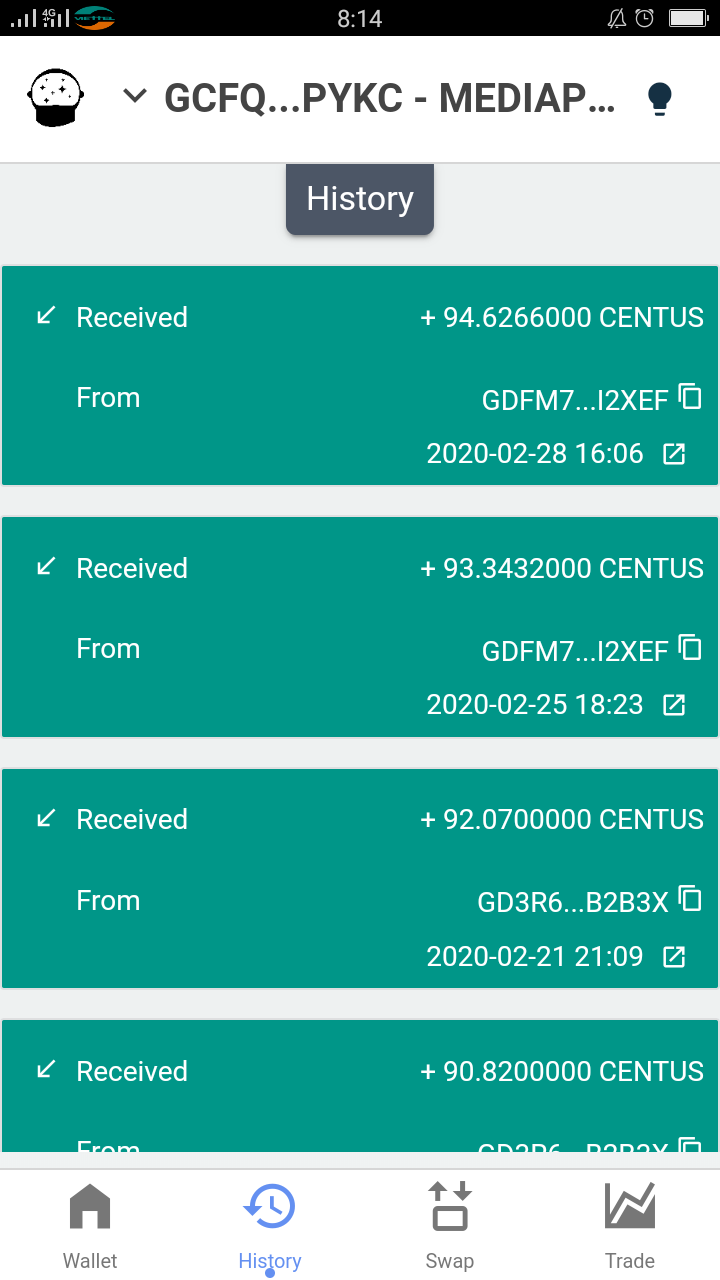Tap the lightbulb theme icon
This screenshot has height=1280, width=720.
[x=659, y=98]
